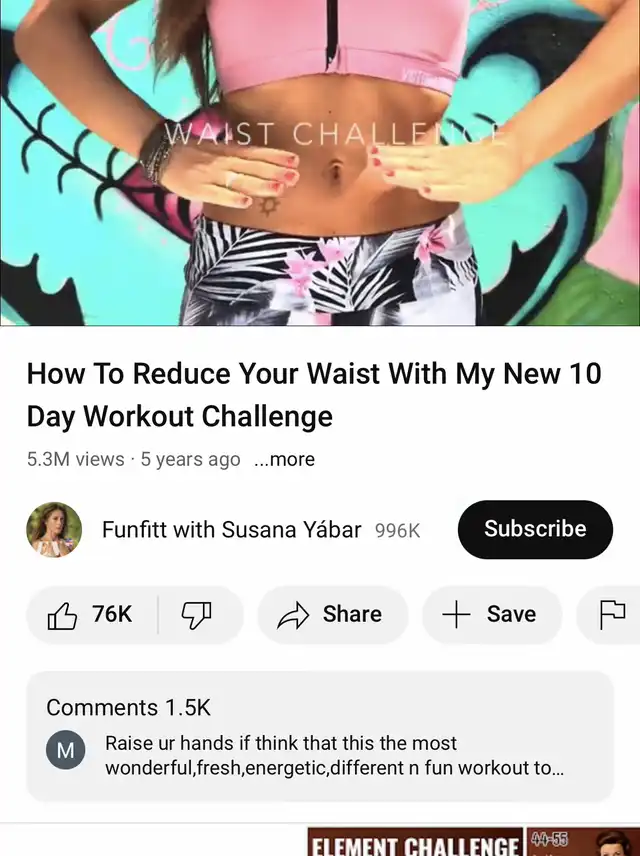Share this workout video

click(x=333, y=614)
